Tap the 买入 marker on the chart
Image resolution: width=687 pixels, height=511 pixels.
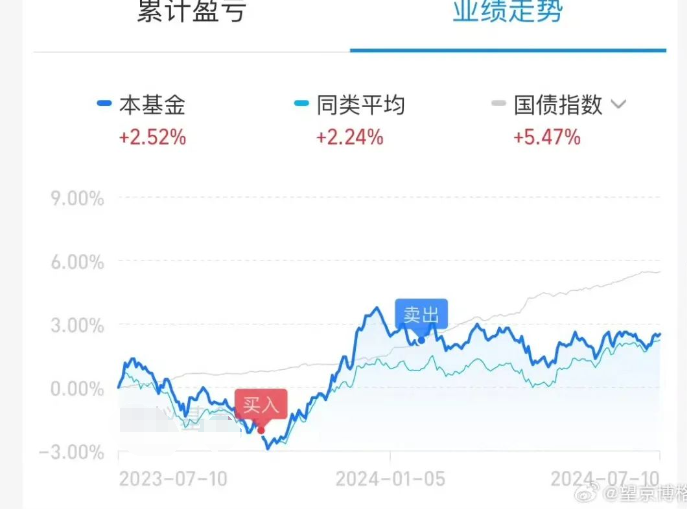(x=261, y=405)
